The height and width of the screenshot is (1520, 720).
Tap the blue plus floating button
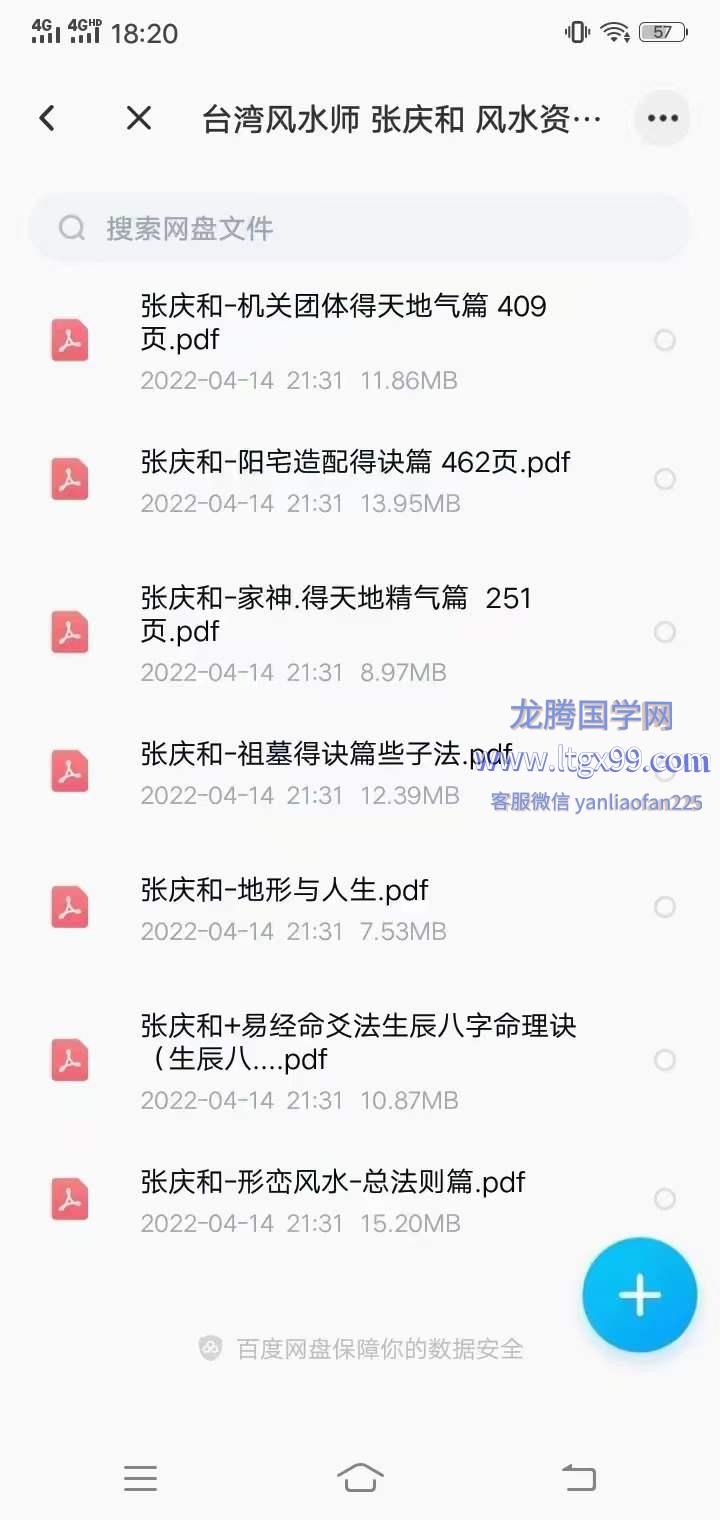pyautogui.click(x=640, y=1295)
